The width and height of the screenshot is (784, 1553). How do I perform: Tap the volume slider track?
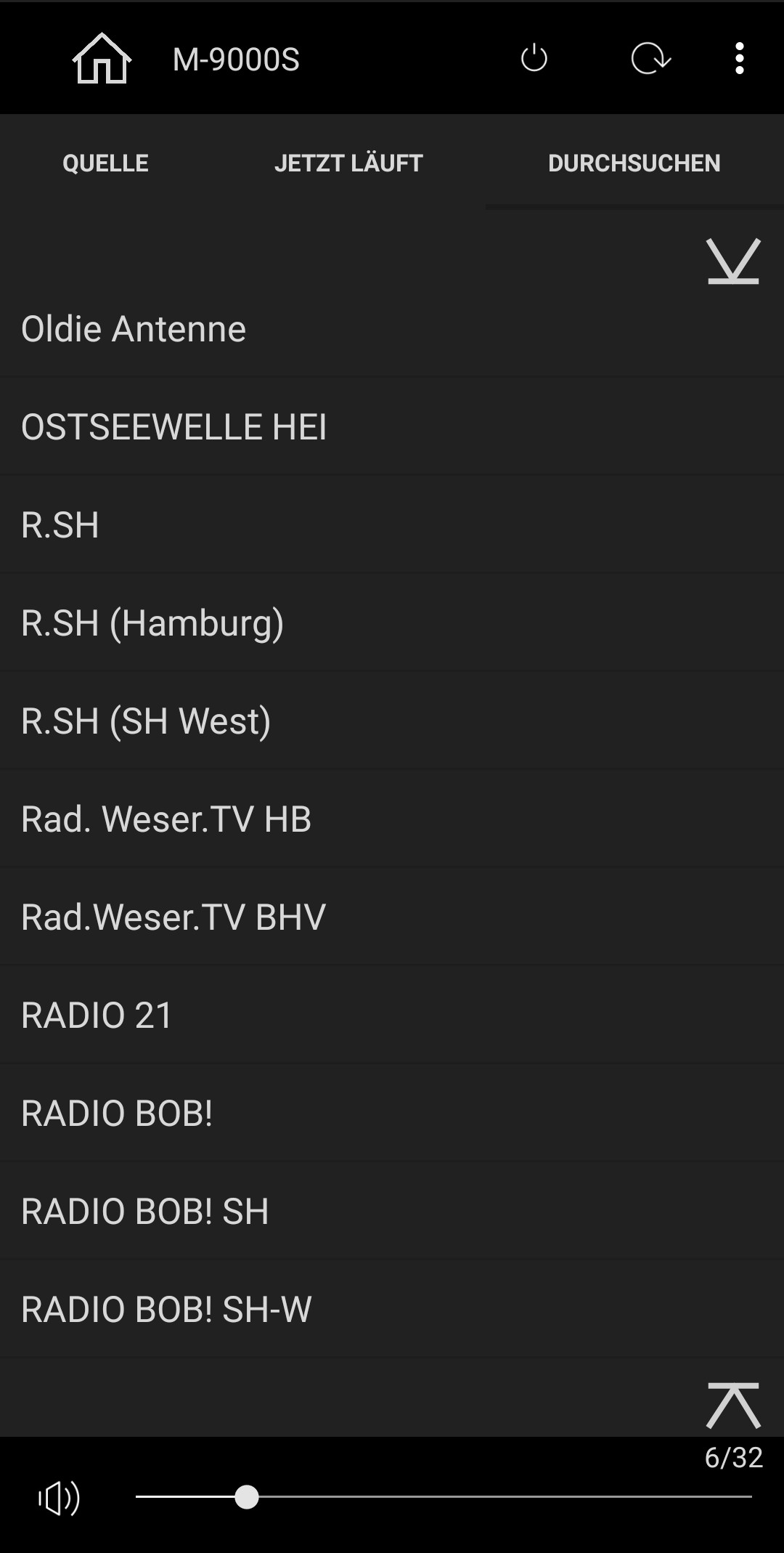pos(508,1497)
